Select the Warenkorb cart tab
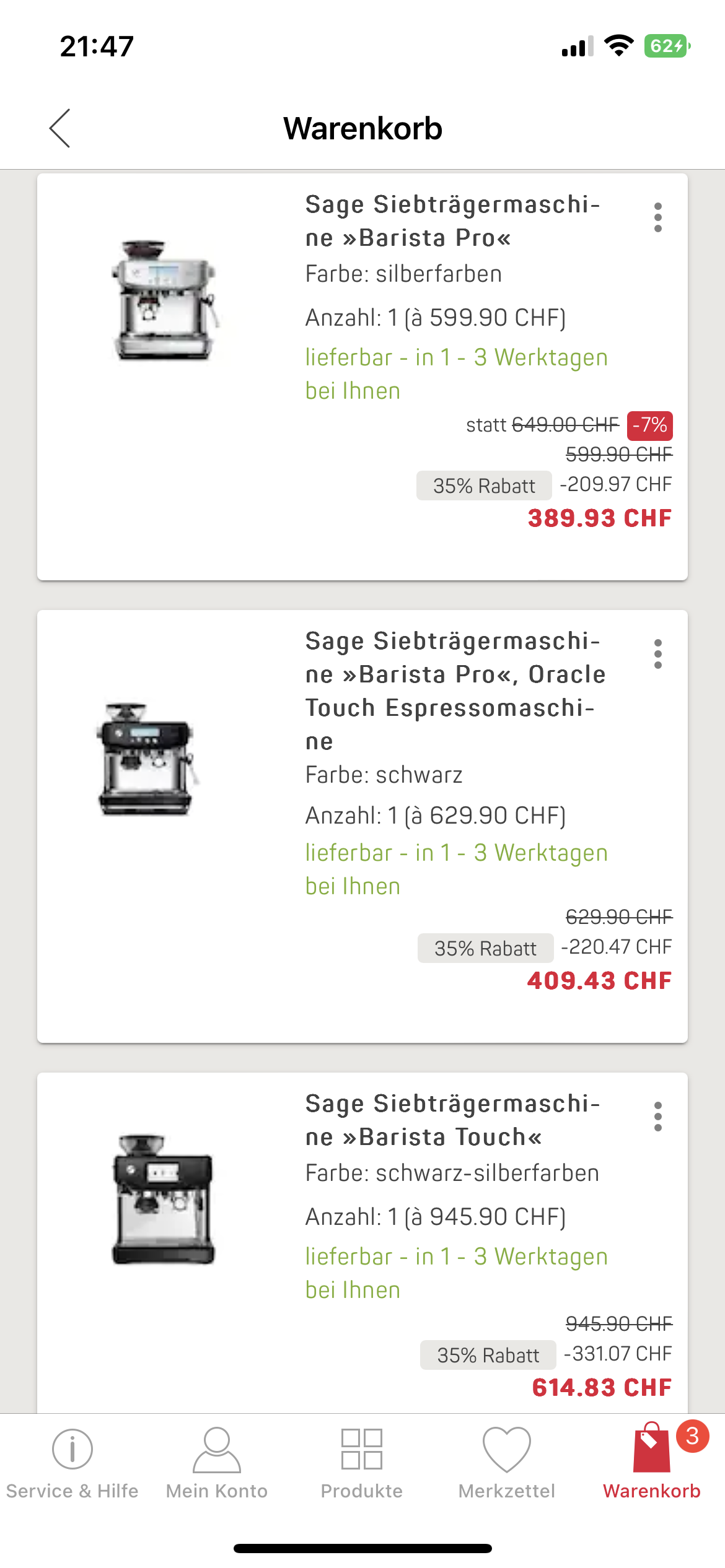The width and height of the screenshot is (725, 1568). coord(652,1464)
